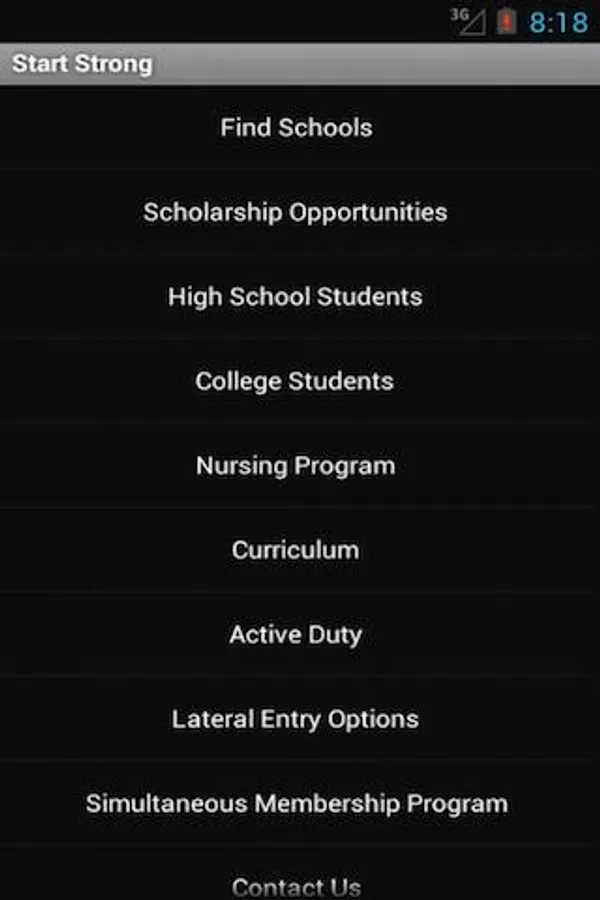Screen dimensions: 600x900
Task: View Scholarship Opportunities
Action: coord(295,212)
